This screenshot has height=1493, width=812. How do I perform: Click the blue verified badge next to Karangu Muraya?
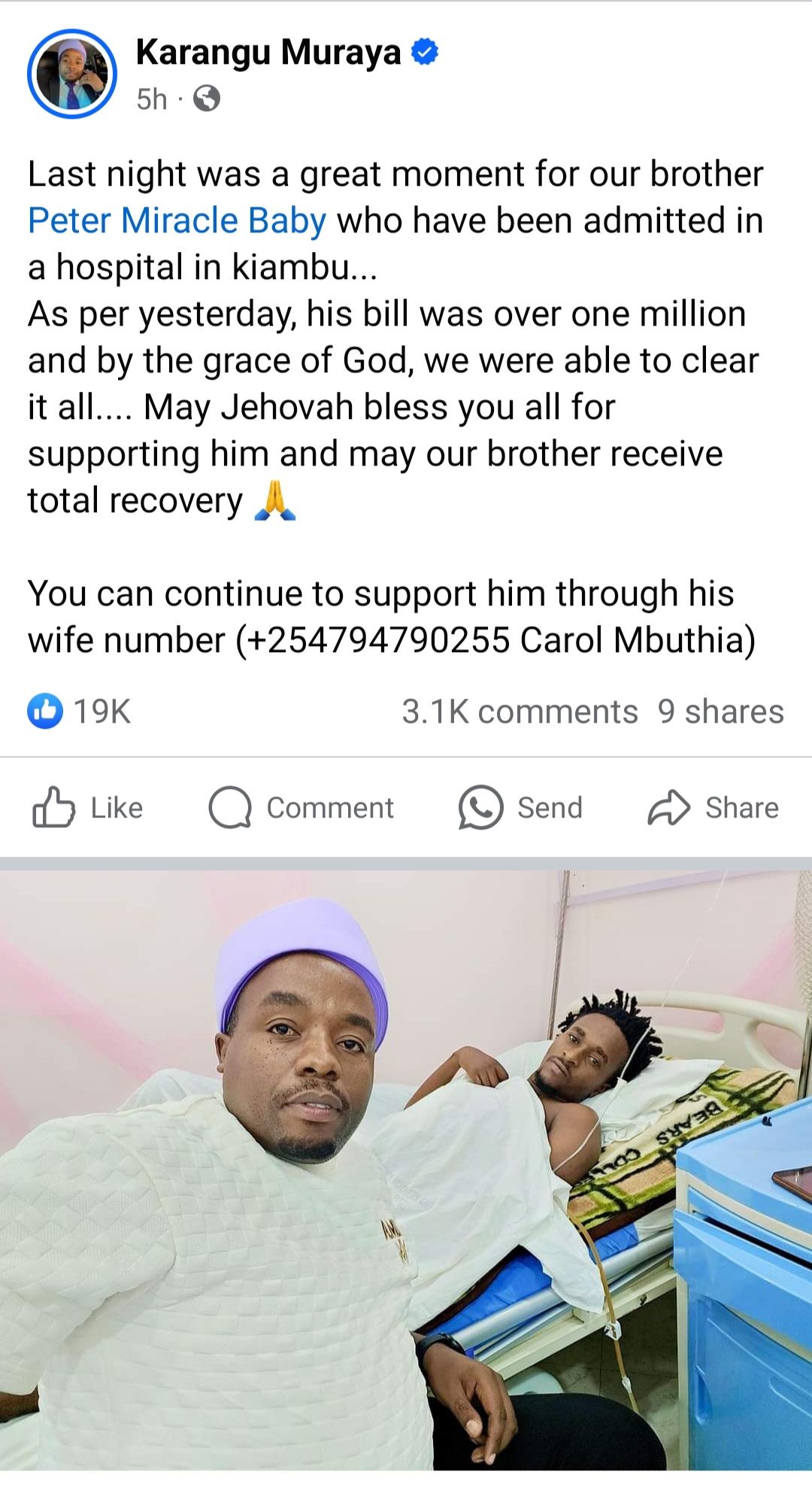pos(425,51)
